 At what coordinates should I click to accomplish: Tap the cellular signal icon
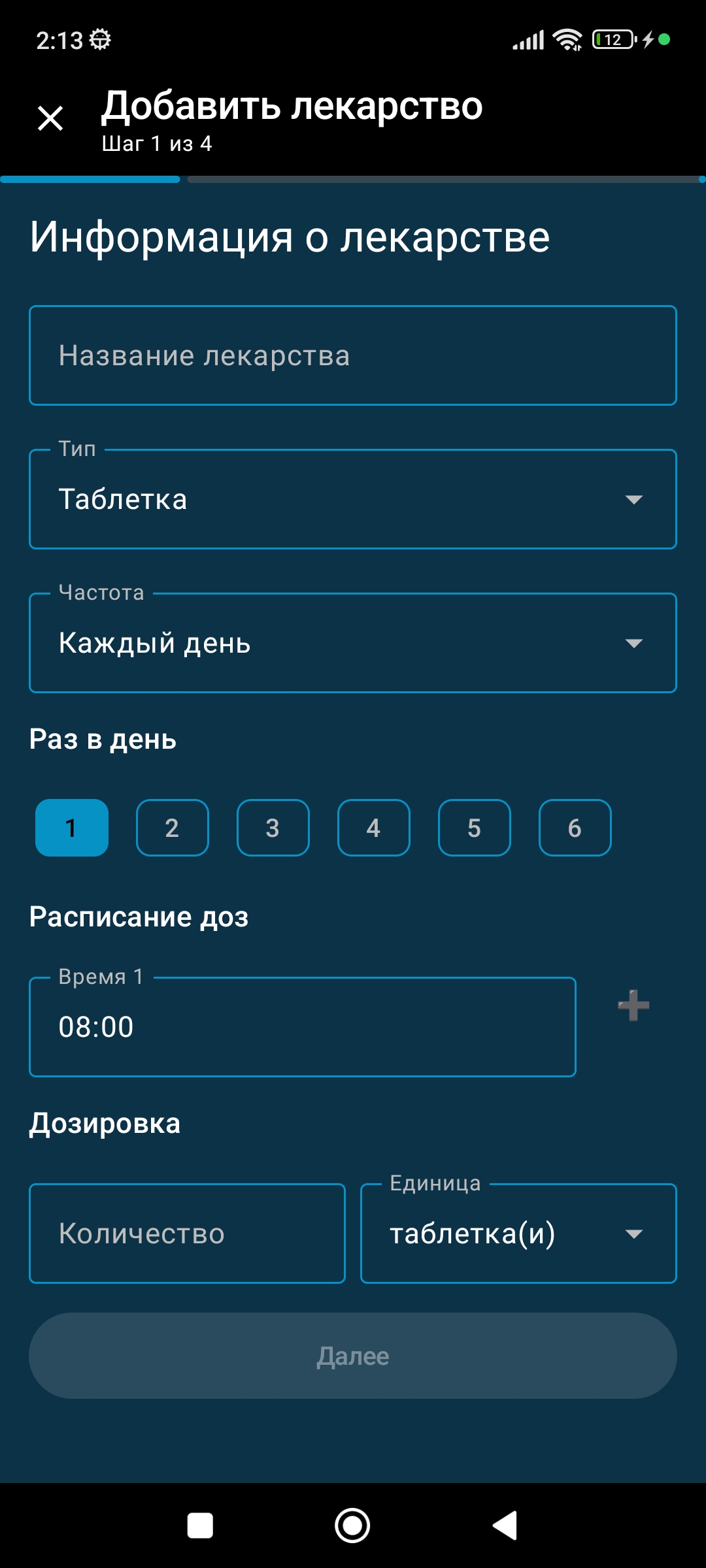(x=528, y=41)
